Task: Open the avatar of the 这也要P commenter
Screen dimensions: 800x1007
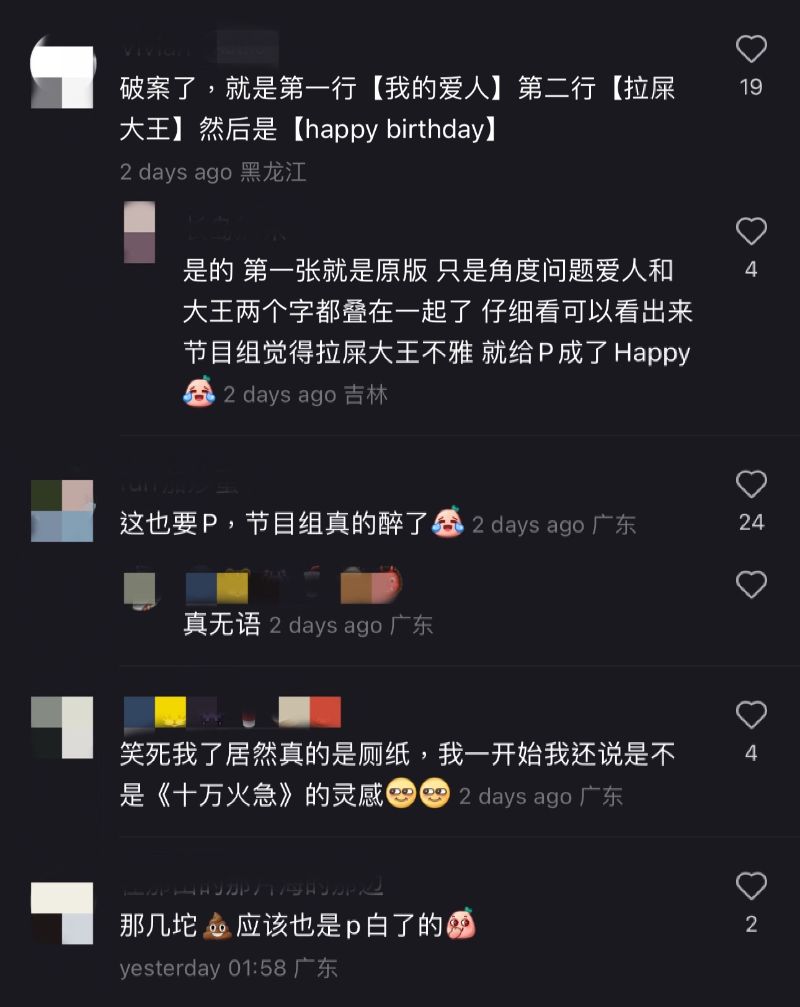Action: pyautogui.click(x=62, y=510)
